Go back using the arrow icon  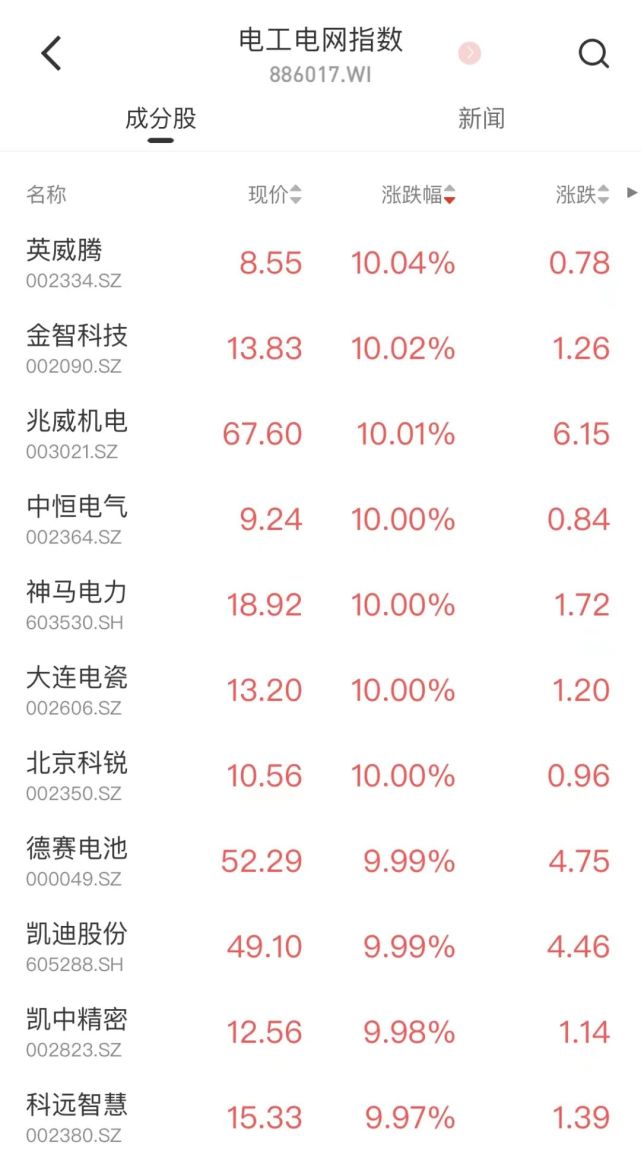pos(51,53)
